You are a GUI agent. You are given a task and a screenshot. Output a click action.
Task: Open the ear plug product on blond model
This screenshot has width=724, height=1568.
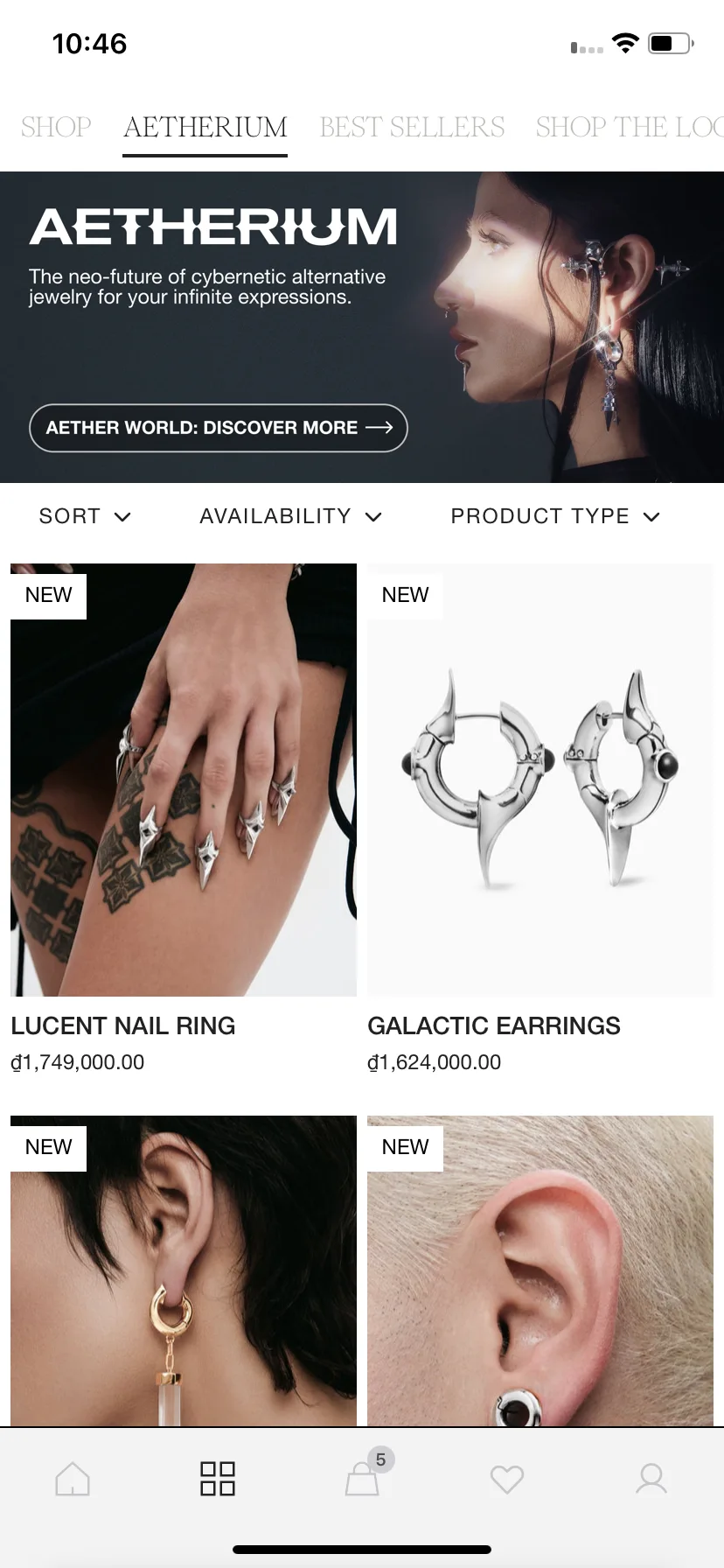540,1269
